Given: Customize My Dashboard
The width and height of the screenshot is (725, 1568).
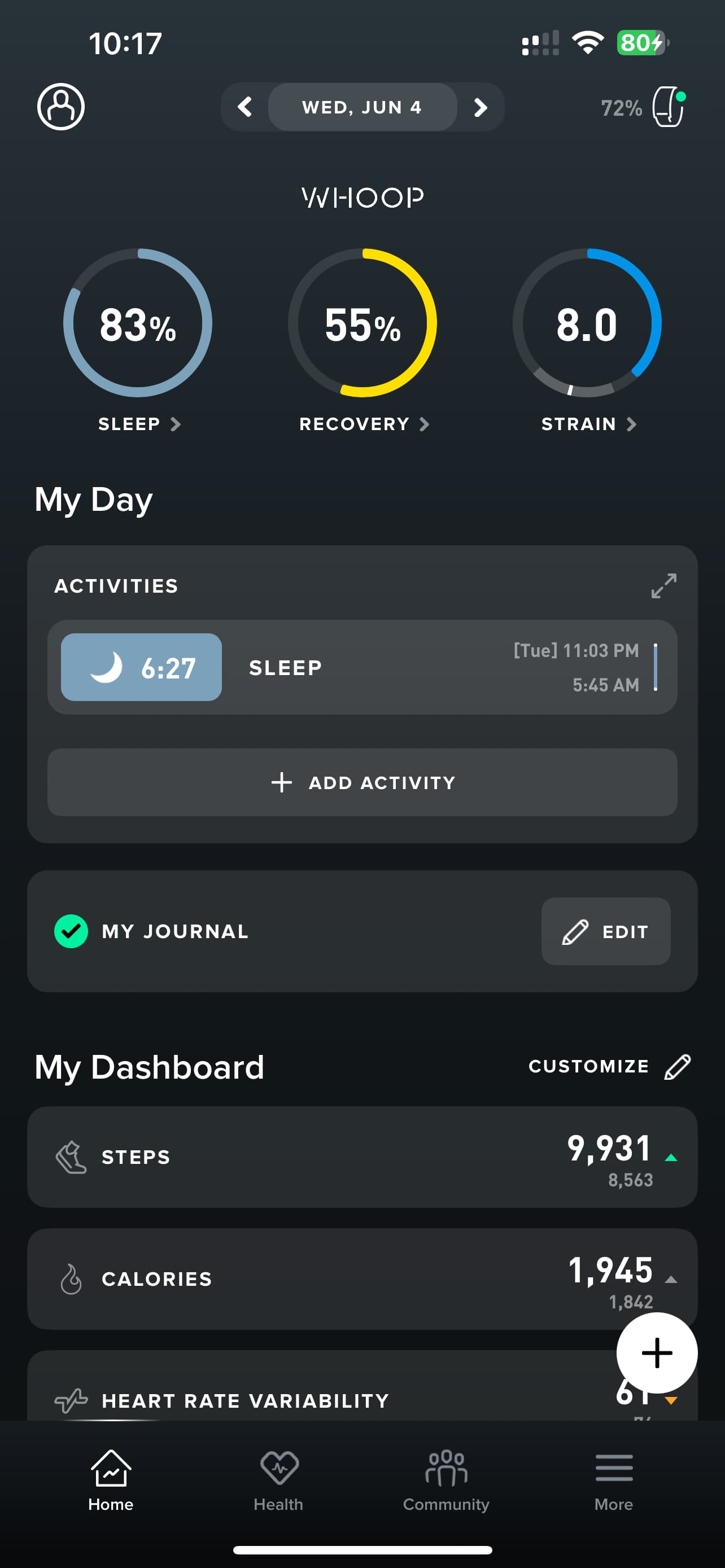Looking at the screenshot, I should pyautogui.click(x=609, y=1066).
